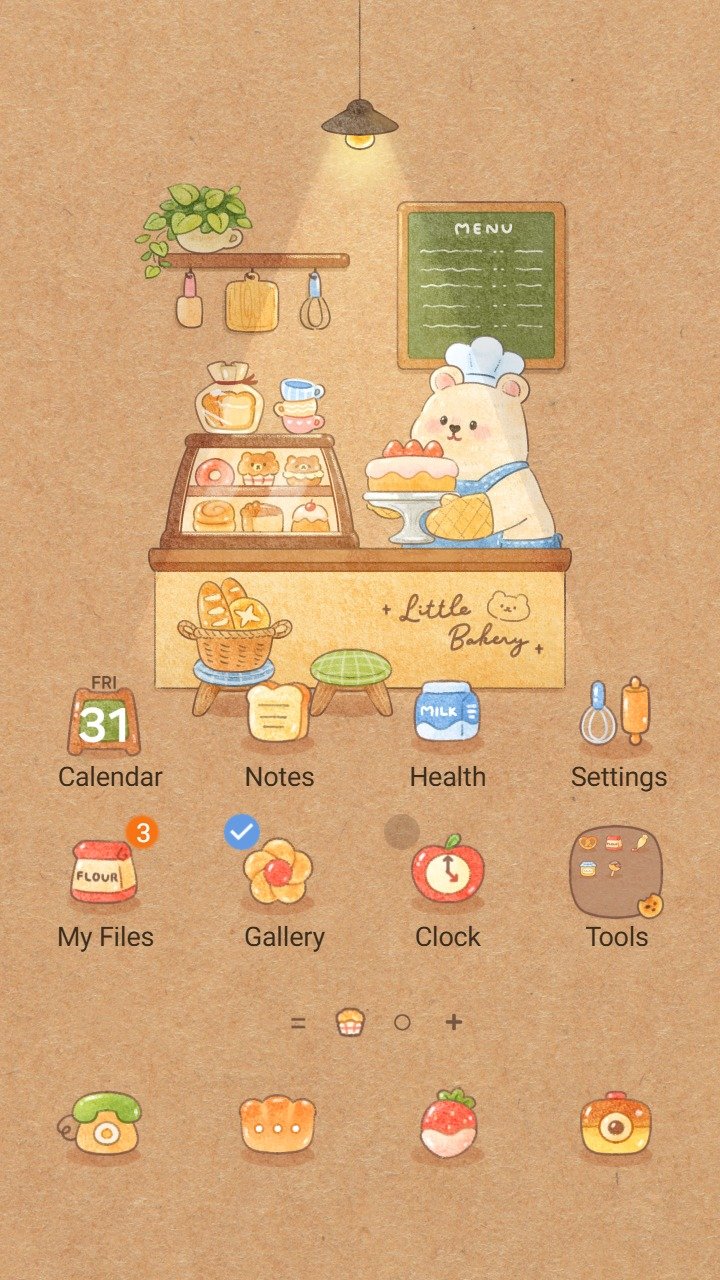Tap the plus page indicator
This screenshot has height=1280, width=720.
(454, 1022)
